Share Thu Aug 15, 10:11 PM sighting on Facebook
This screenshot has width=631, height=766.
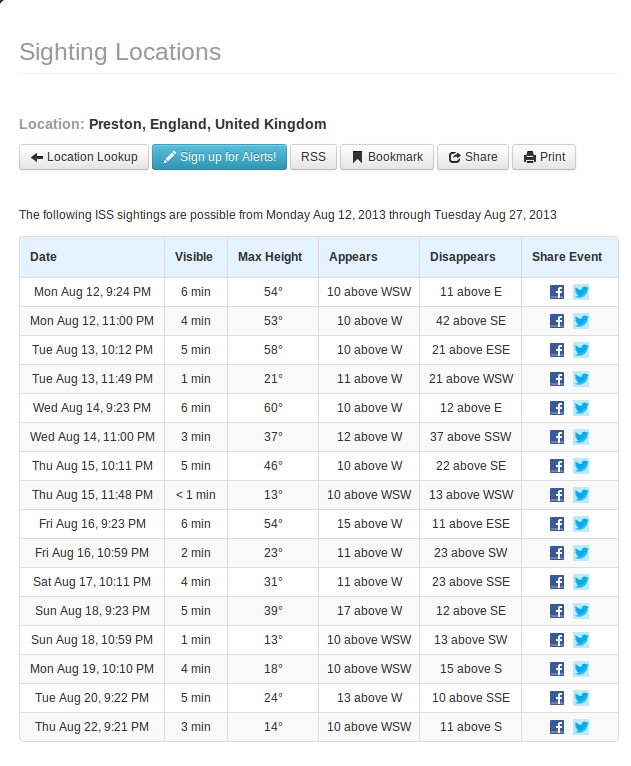[x=557, y=466]
